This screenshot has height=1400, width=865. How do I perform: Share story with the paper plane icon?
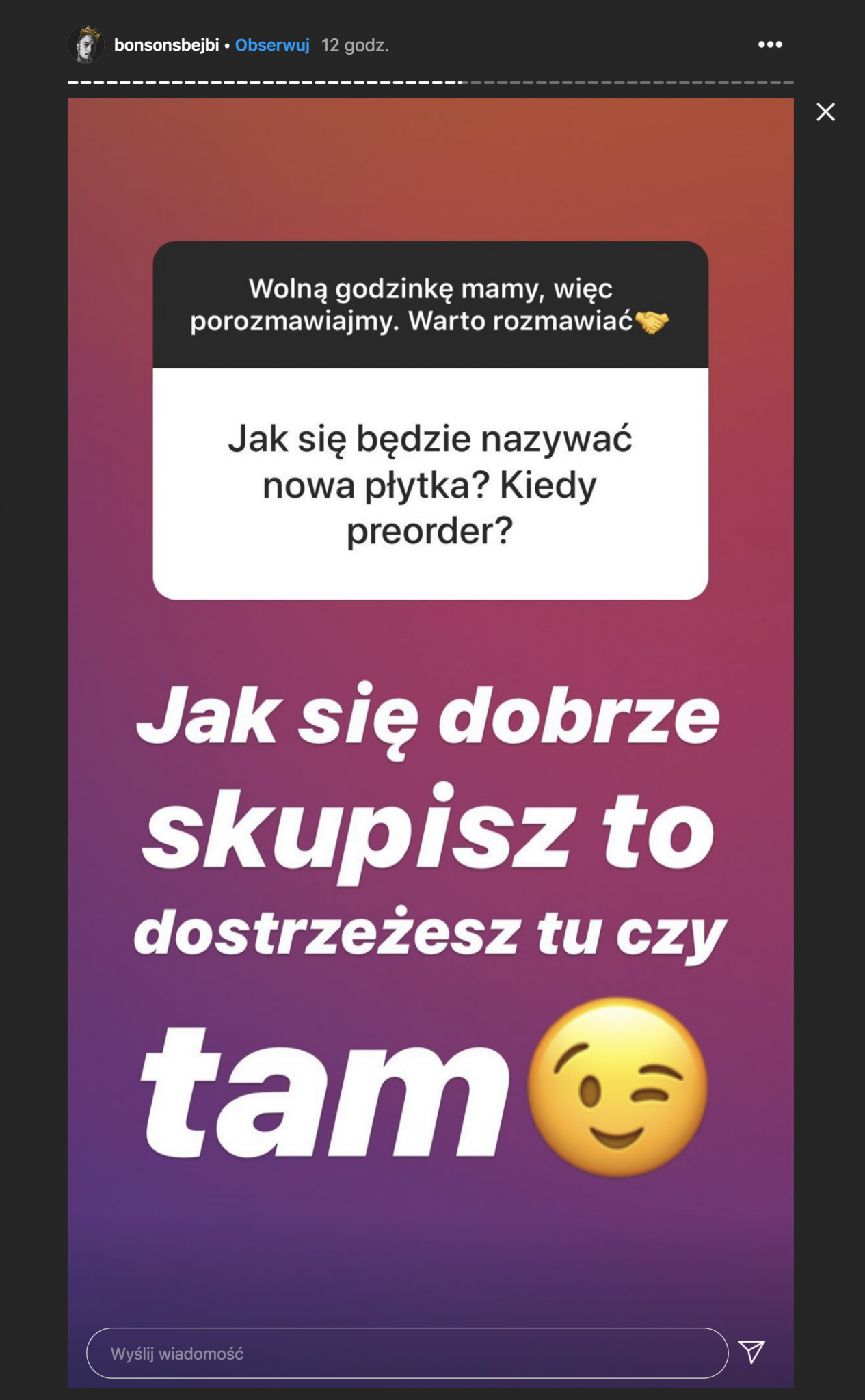point(751,1351)
